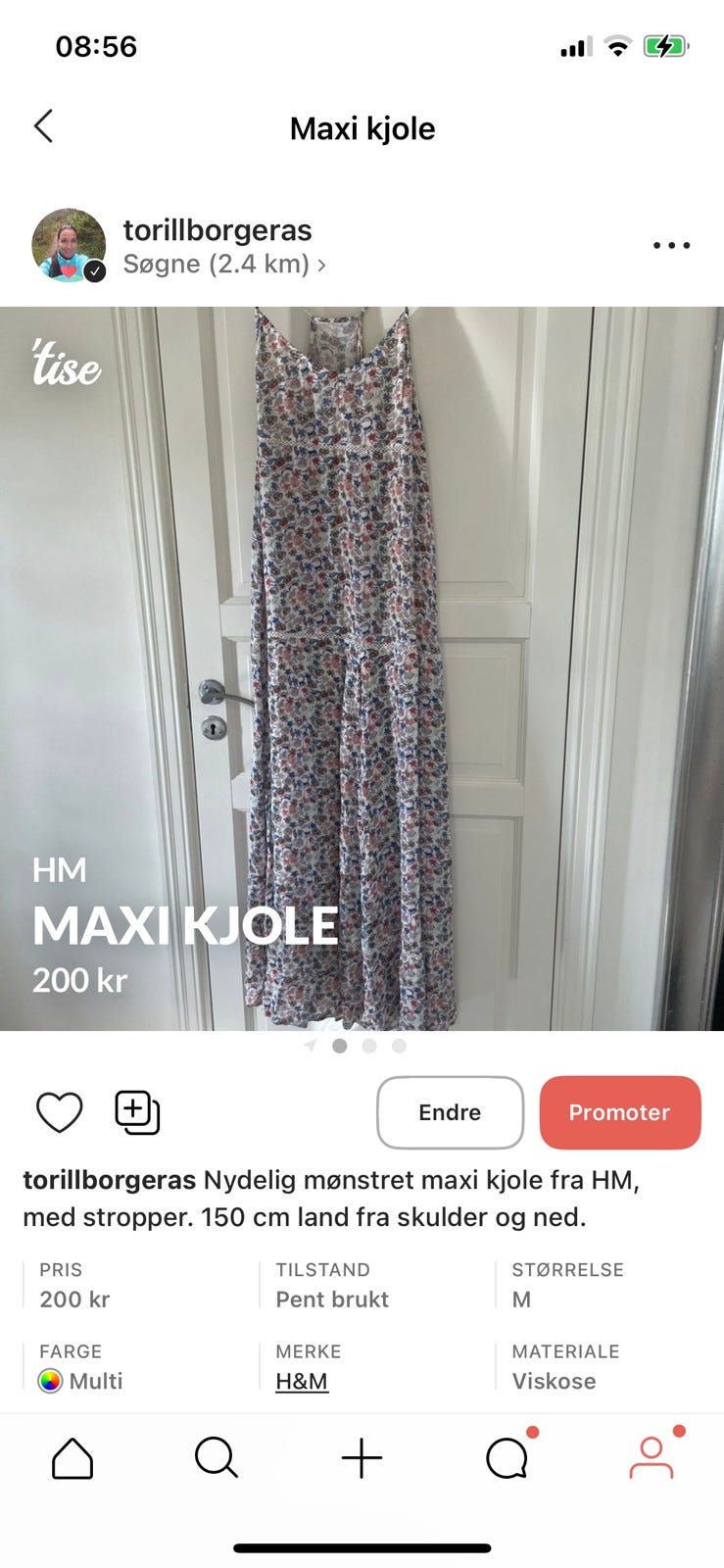Screen dimensions: 724x1568
Task: Open the Maxi kjole title bar
Action: [362, 127]
